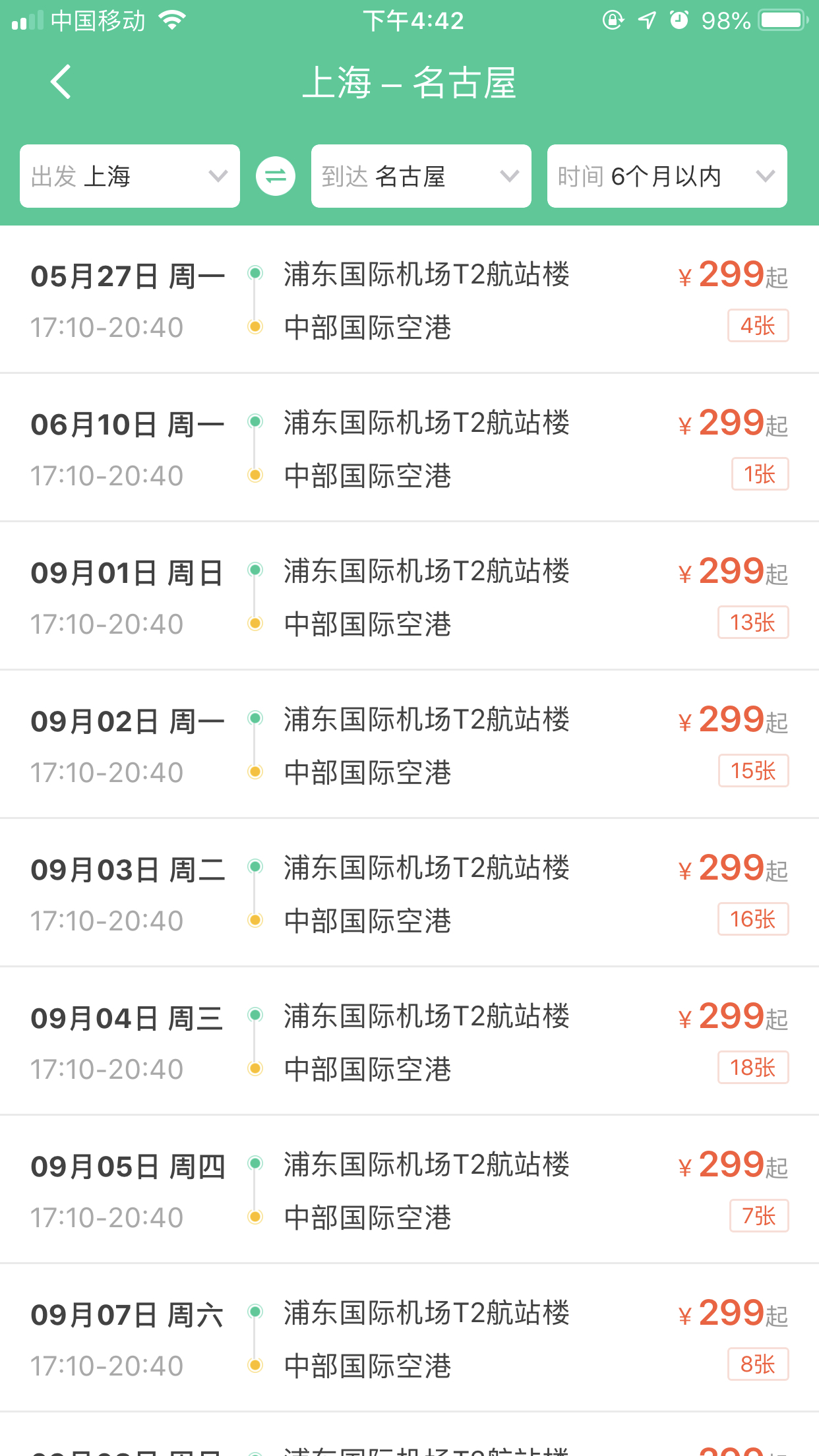Open the 06月10日 周一 flight
819x1456 pixels.
[x=409, y=448]
